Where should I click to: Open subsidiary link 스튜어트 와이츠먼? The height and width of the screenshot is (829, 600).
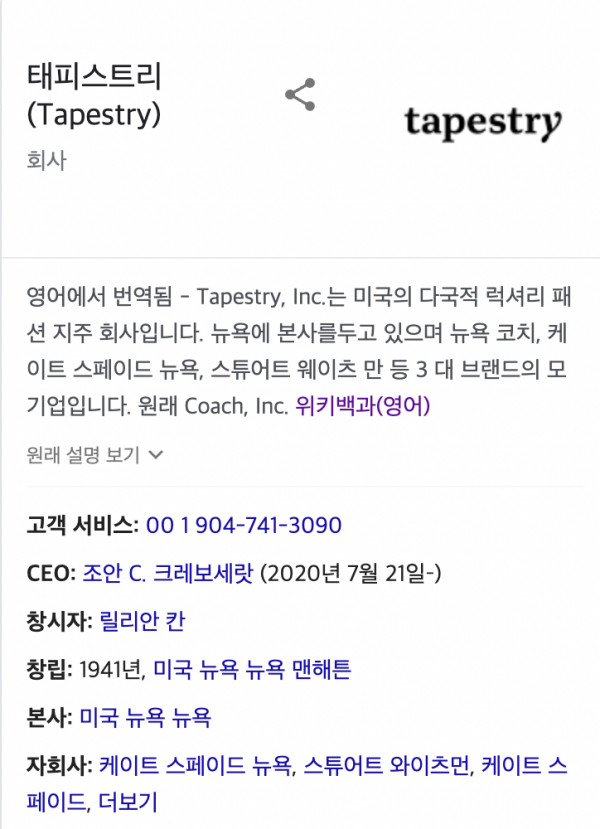tap(386, 766)
